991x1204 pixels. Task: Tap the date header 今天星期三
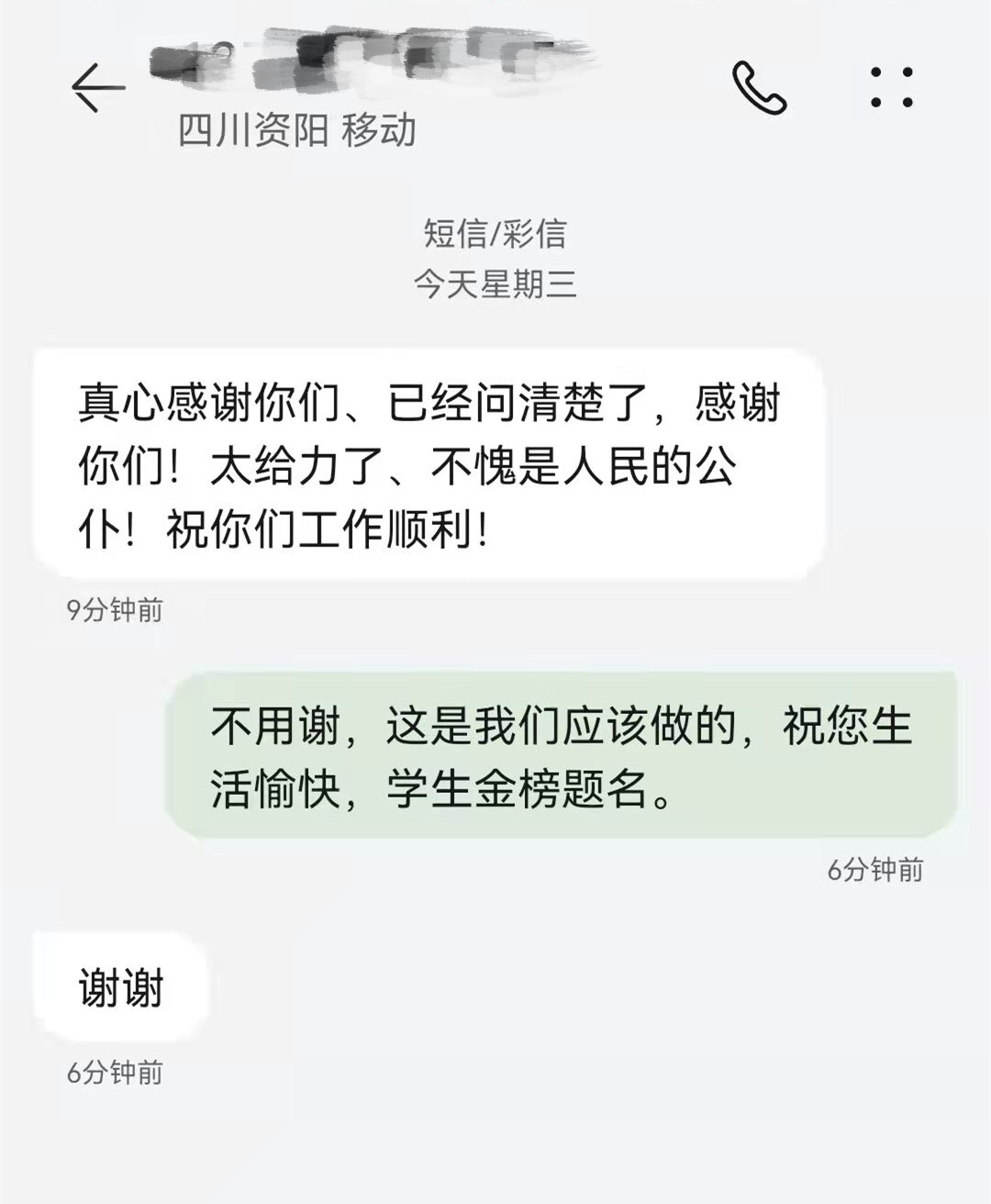click(495, 285)
